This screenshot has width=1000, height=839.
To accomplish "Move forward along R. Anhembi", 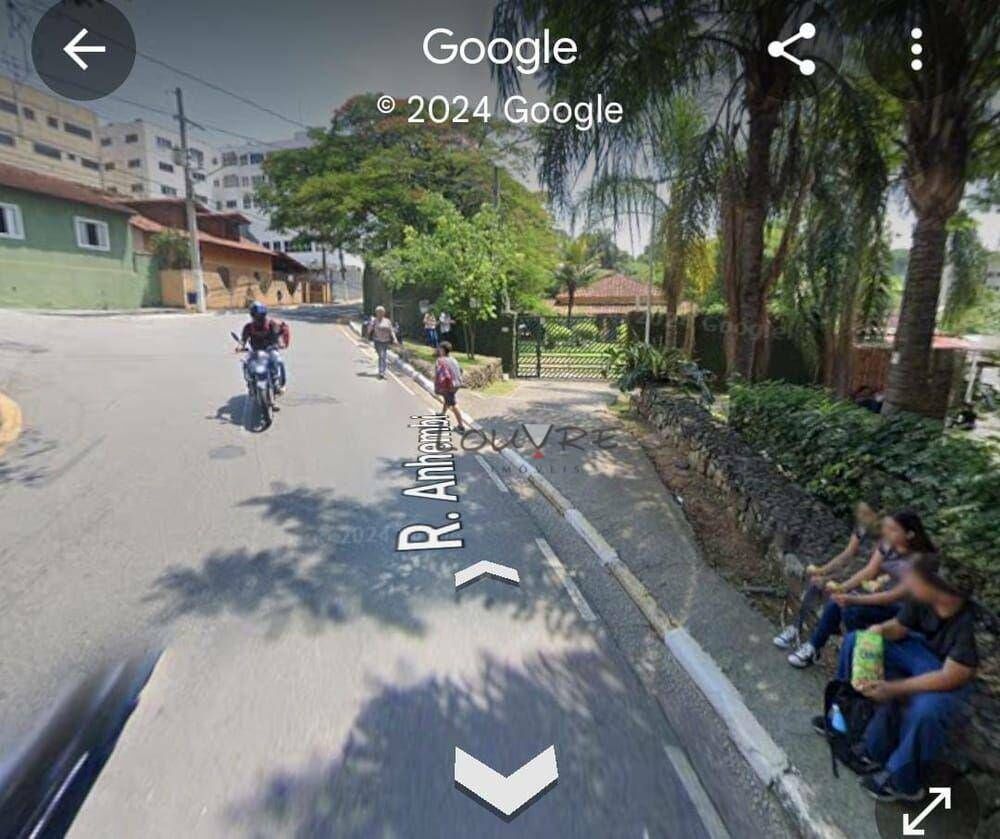I will click(487, 573).
